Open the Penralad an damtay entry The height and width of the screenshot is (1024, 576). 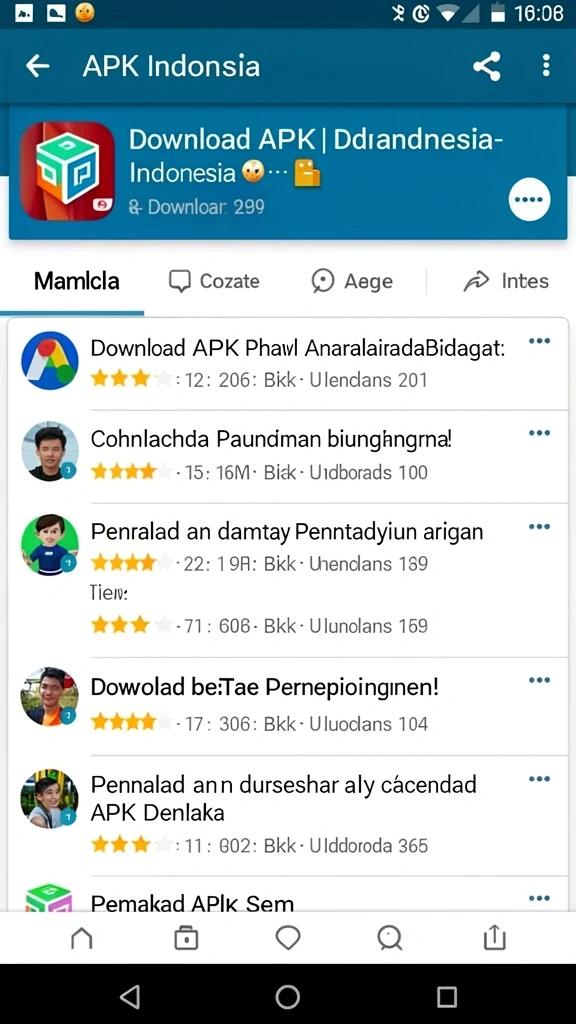pos(287,580)
